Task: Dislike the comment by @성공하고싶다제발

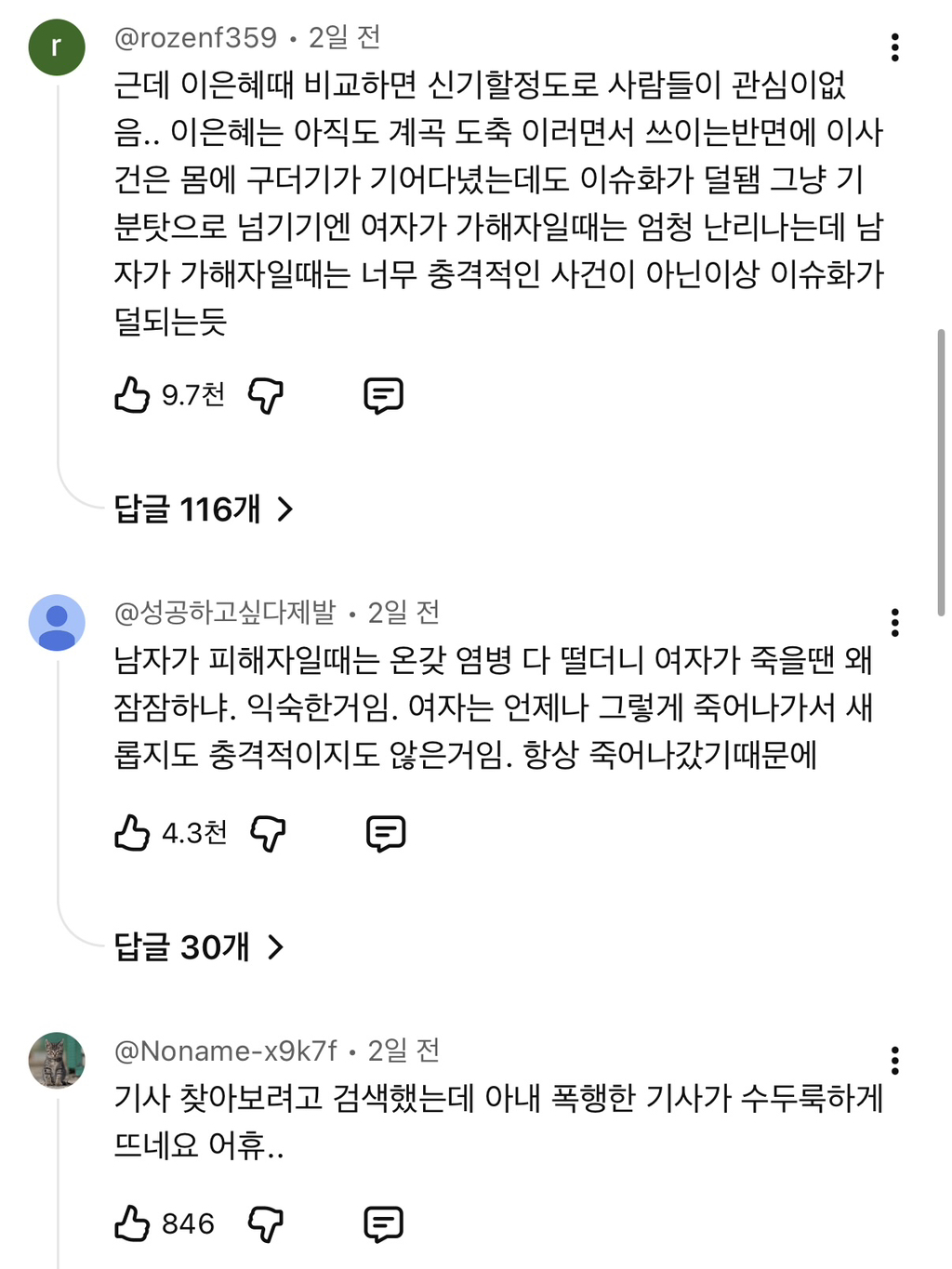Action: 268,834
